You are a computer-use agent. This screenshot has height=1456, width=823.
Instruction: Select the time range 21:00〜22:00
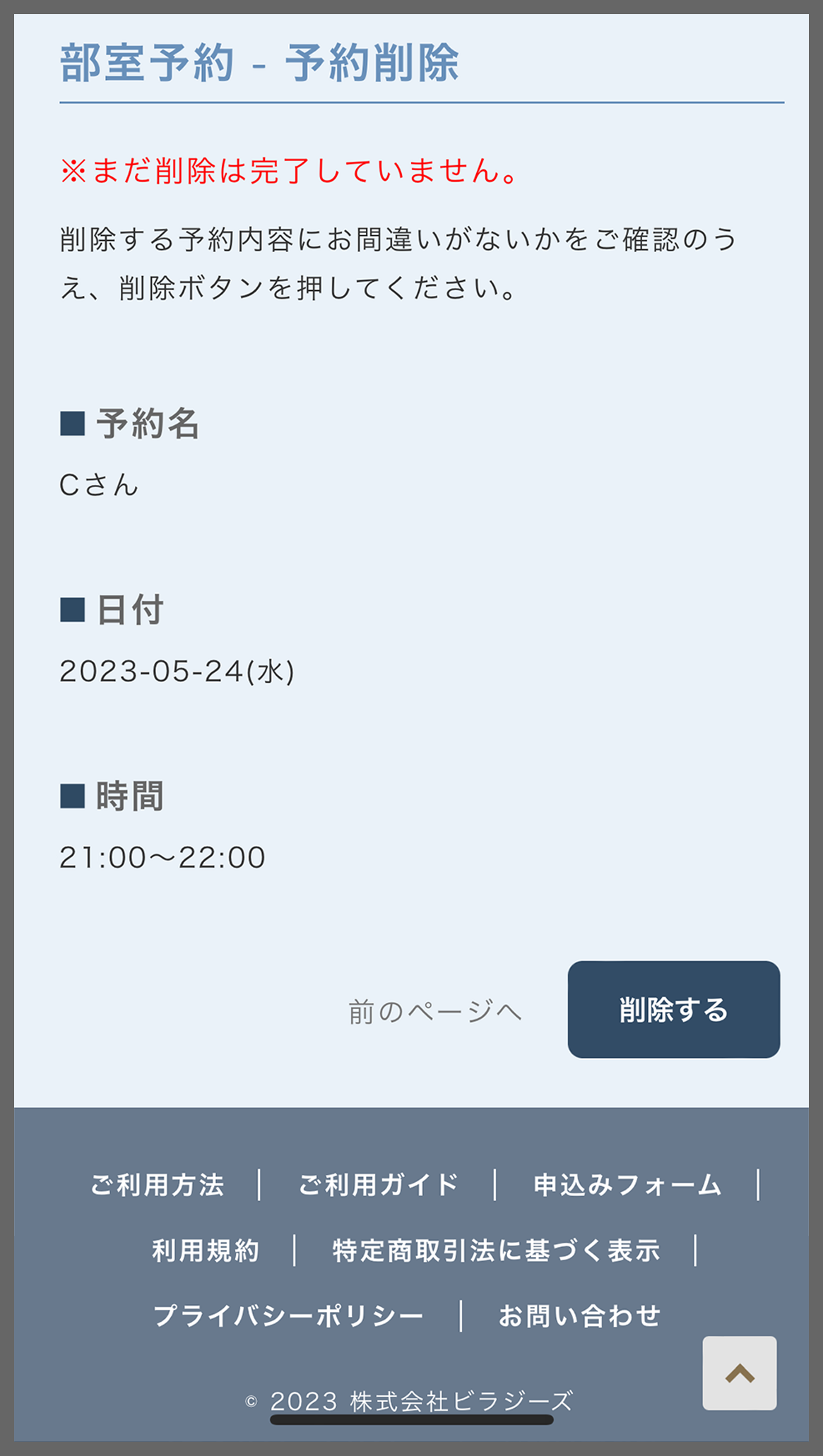162,857
